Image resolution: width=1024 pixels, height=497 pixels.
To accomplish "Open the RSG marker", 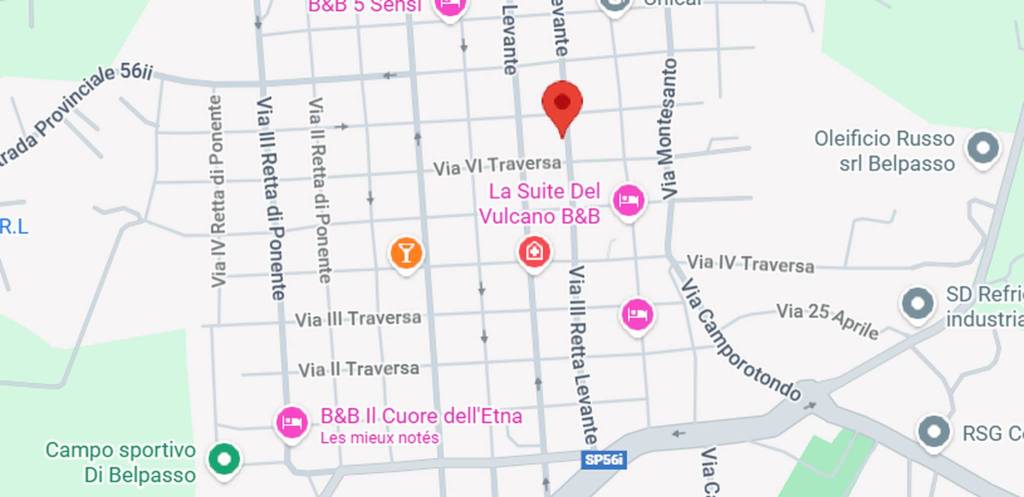I will click(935, 433).
